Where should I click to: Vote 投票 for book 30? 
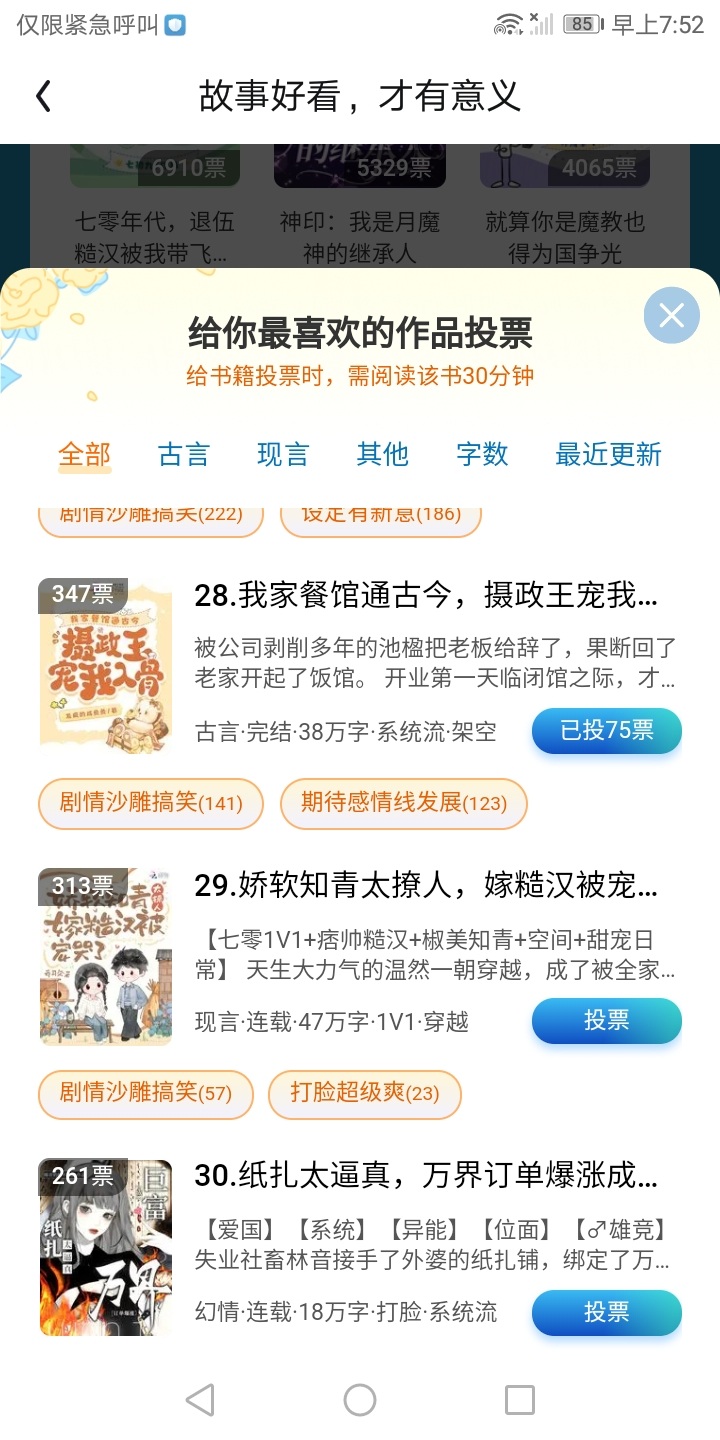[x=606, y=1312]
